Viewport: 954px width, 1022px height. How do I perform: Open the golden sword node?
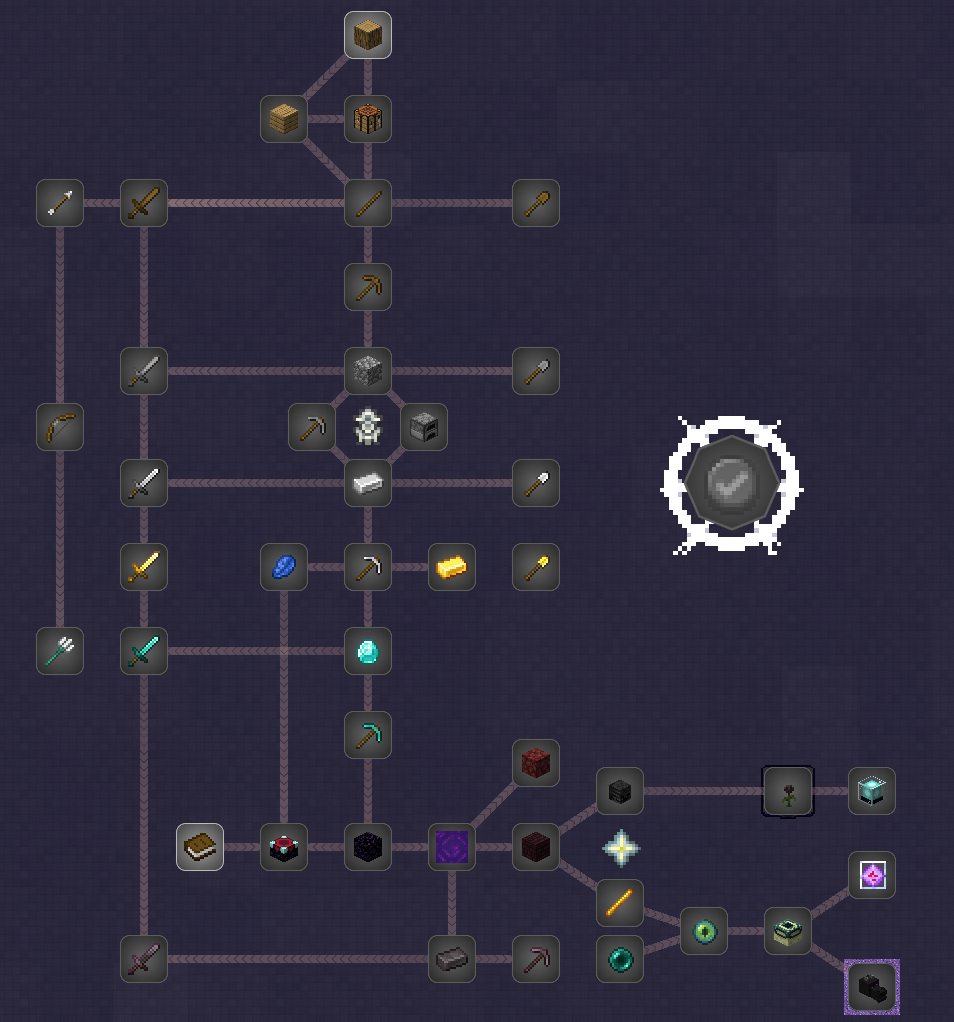click(x=144, y=567)
